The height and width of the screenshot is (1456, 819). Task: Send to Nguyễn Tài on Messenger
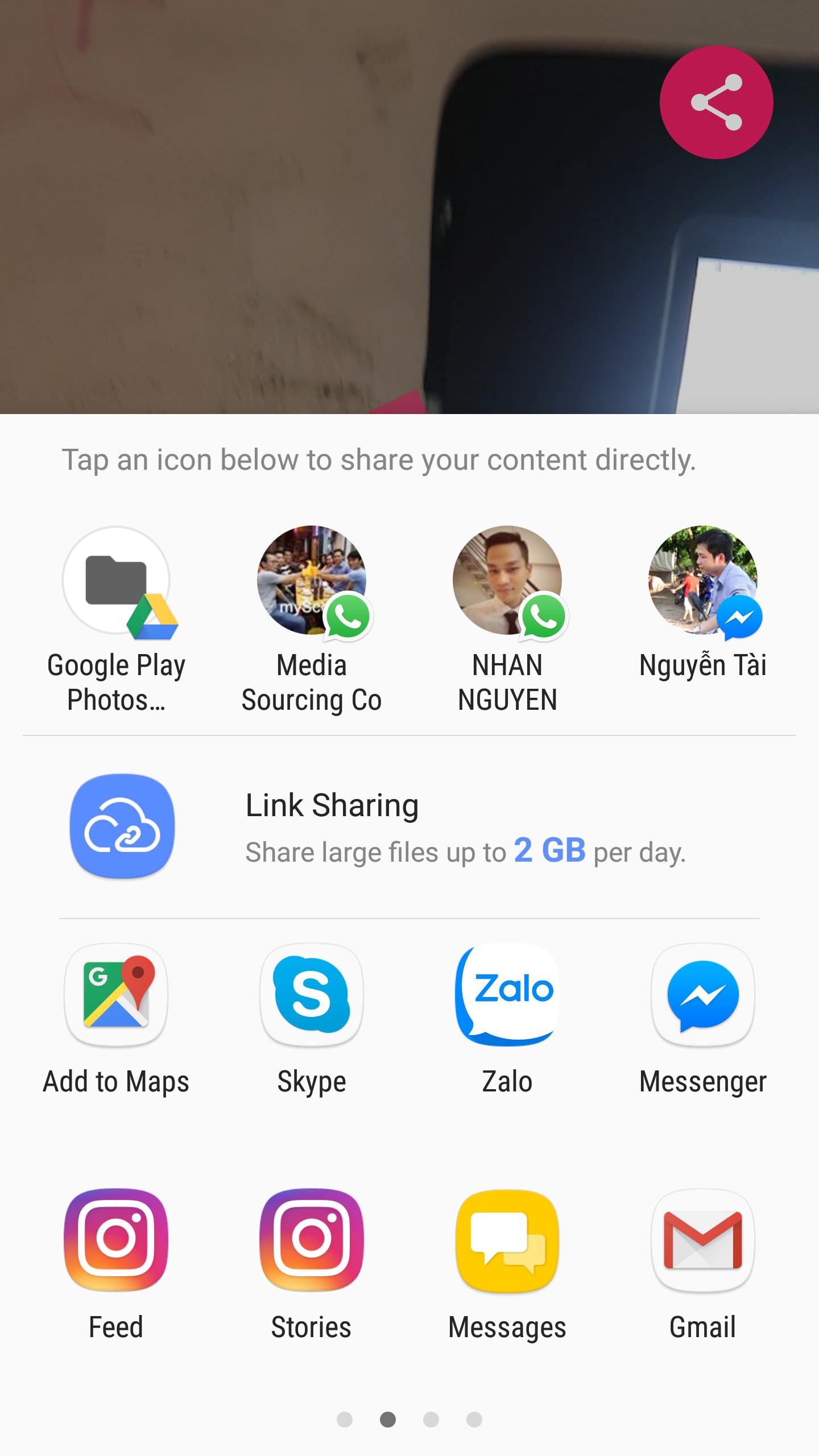click(703, 581)
